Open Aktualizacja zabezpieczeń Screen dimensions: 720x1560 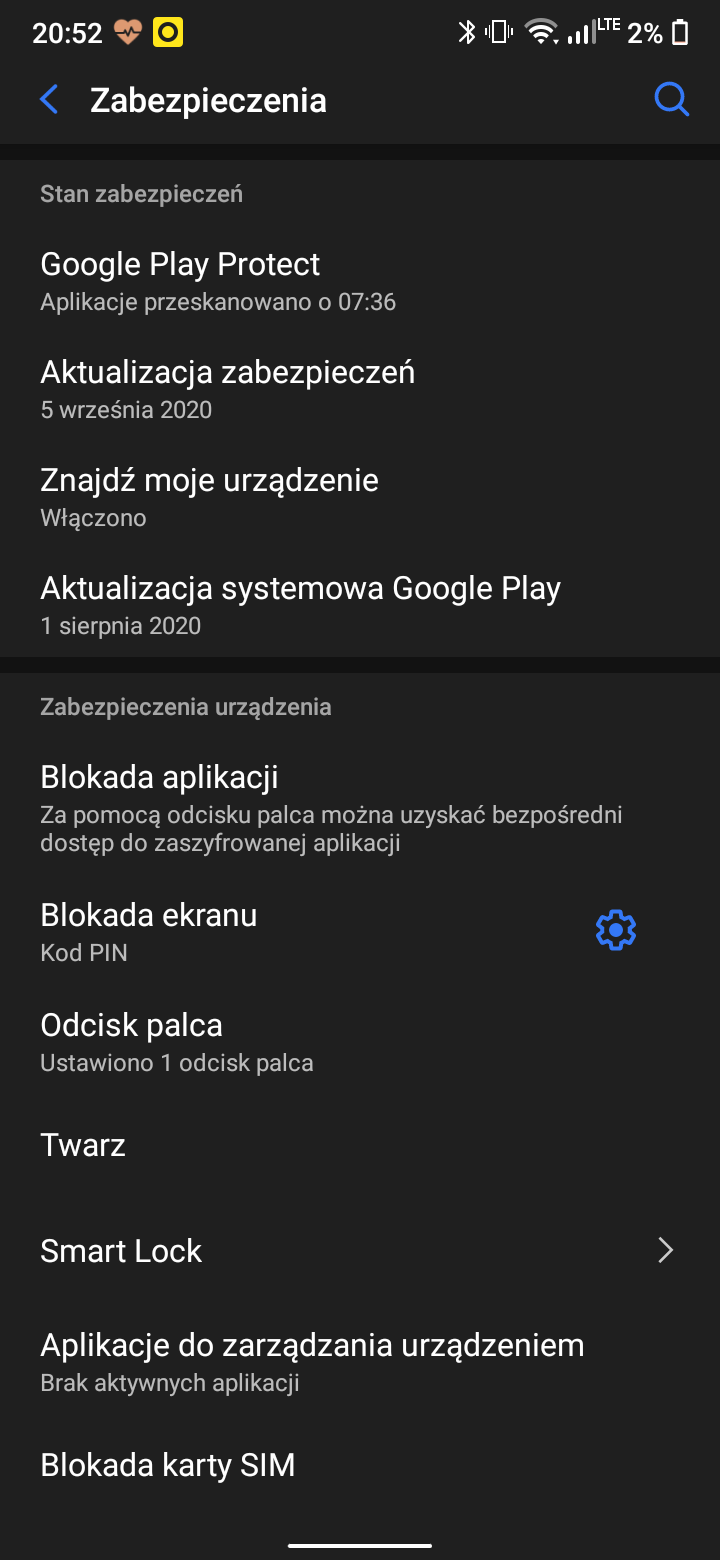tap(360, 389)
